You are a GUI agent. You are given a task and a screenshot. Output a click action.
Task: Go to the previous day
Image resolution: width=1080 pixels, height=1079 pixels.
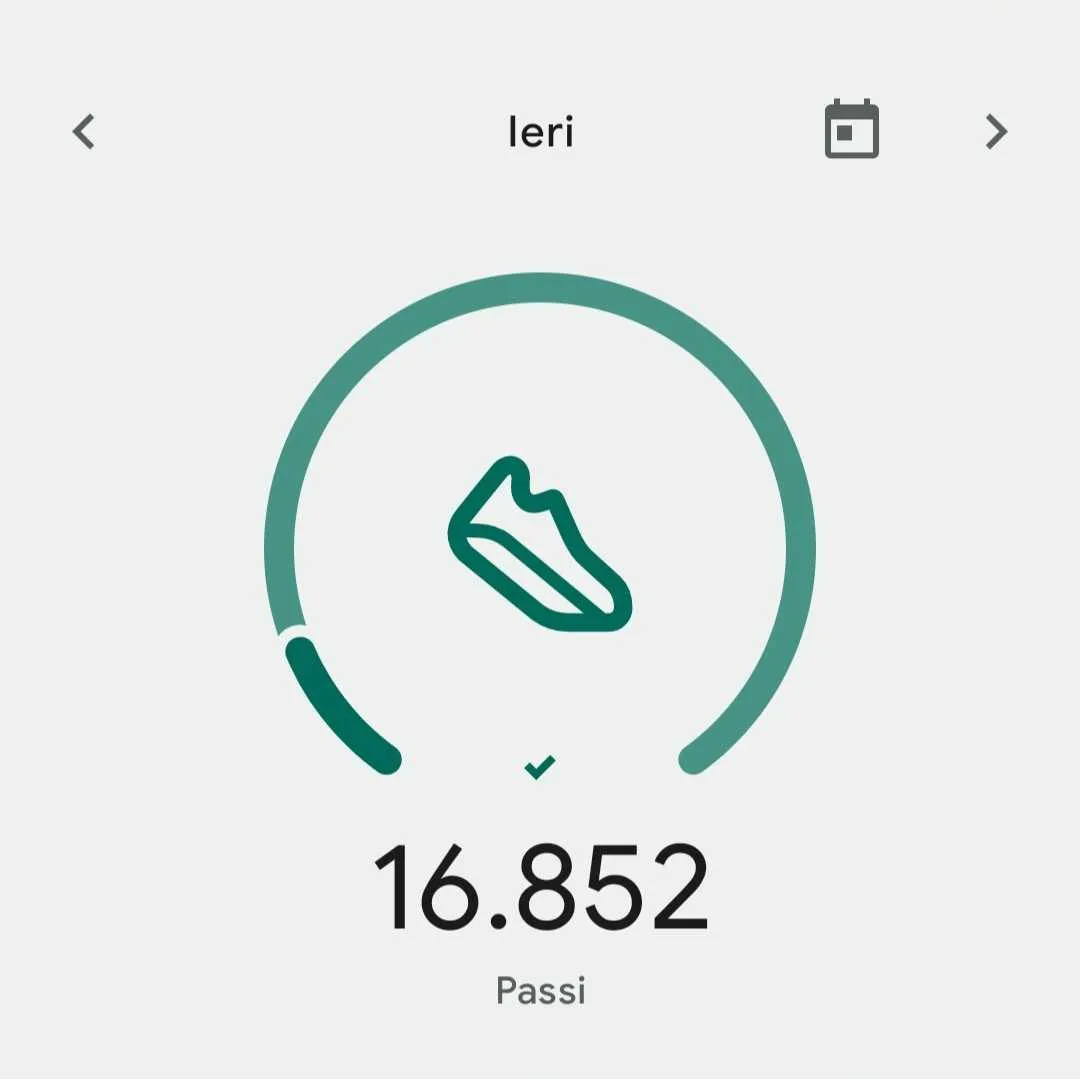pos(84,131)
